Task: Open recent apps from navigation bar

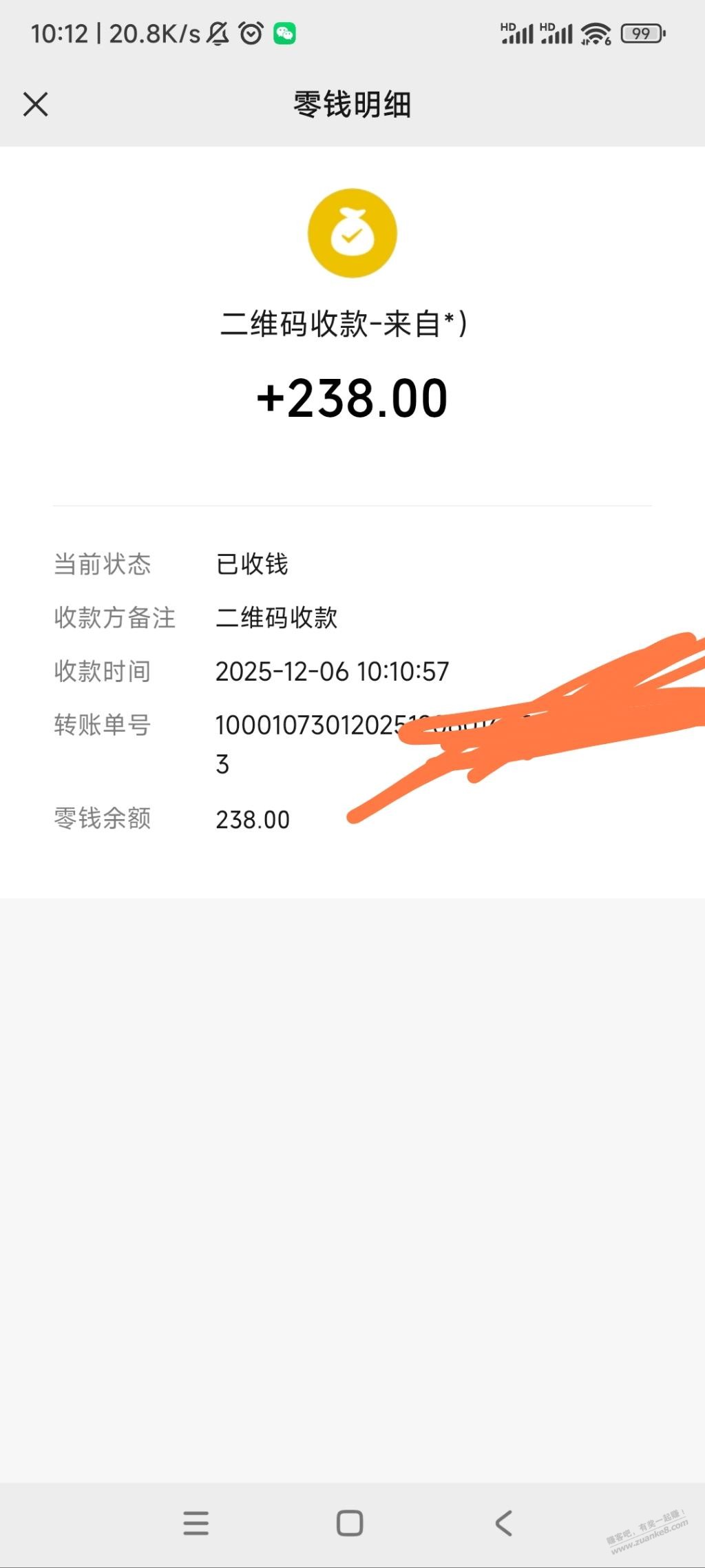Action: tap(196, 1523)
